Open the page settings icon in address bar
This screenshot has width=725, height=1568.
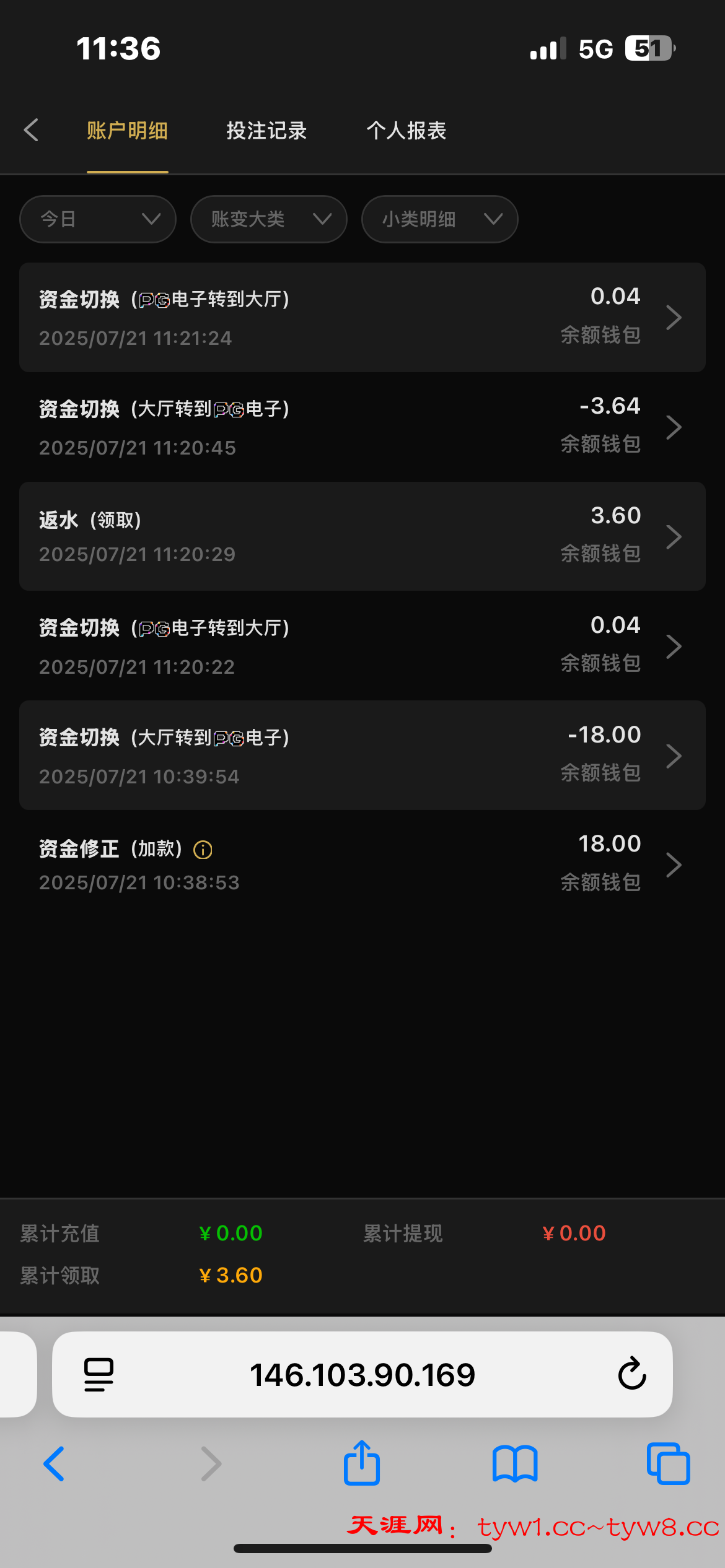(99, 1374)
